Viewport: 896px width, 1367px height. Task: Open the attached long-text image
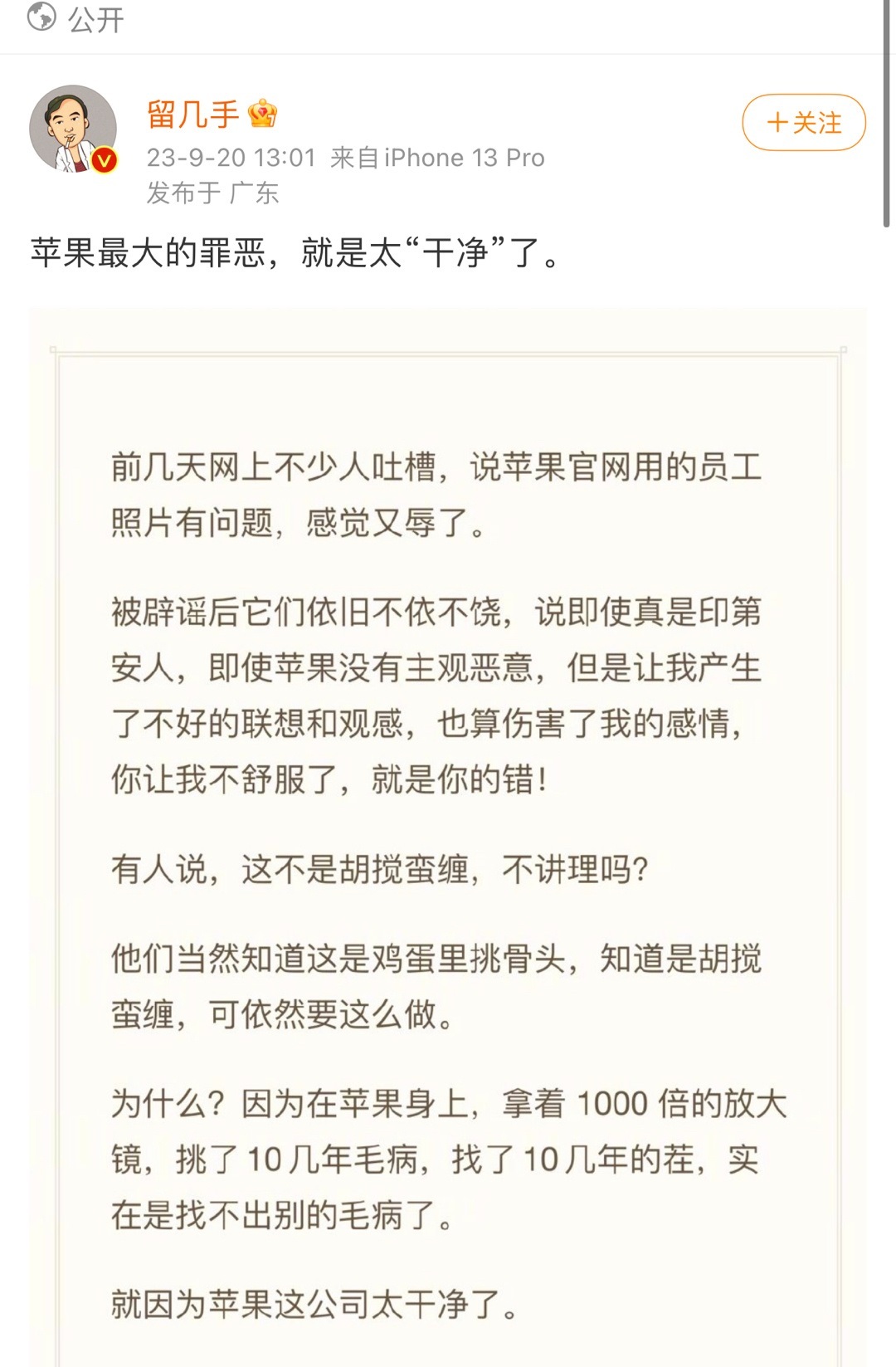point(448,830)
